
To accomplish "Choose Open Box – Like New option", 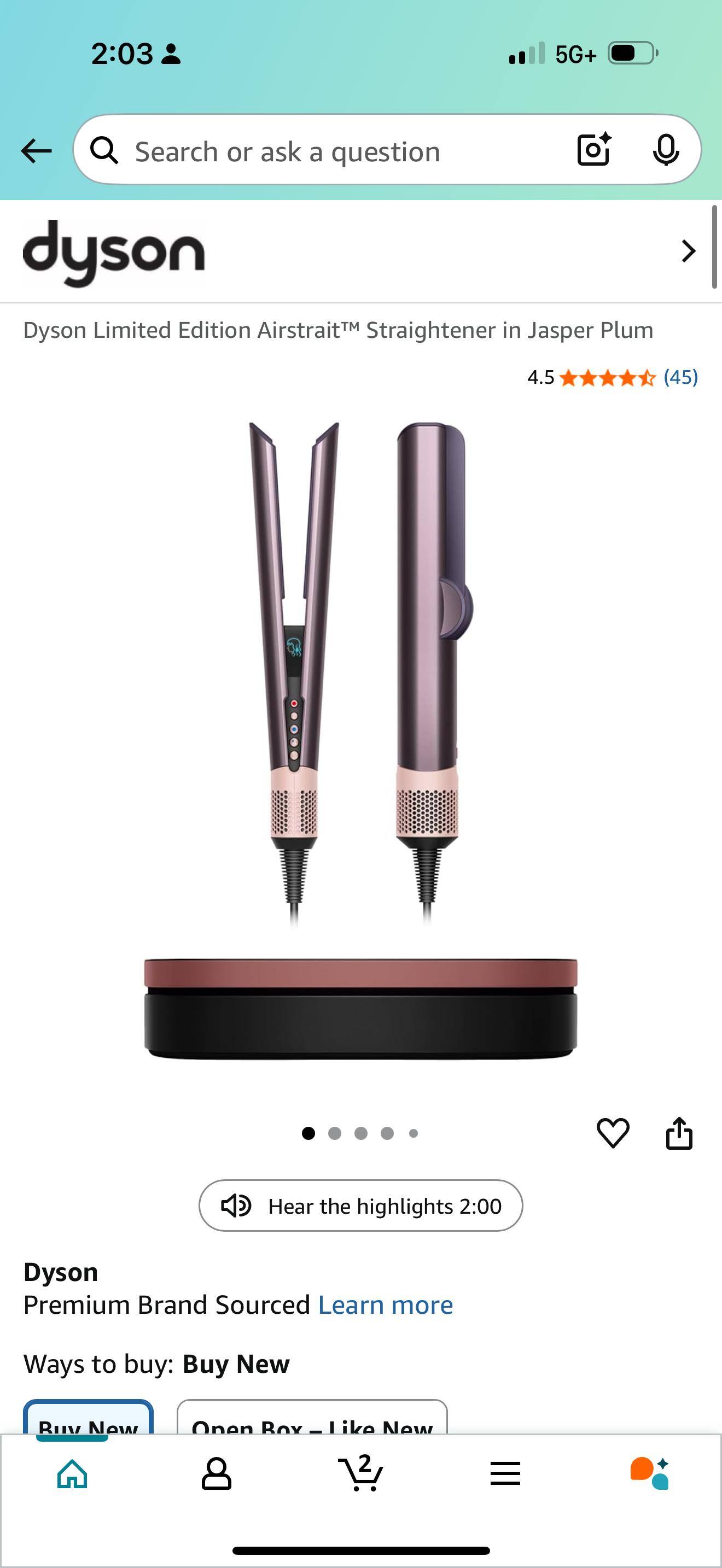I will coord(312,1419).
